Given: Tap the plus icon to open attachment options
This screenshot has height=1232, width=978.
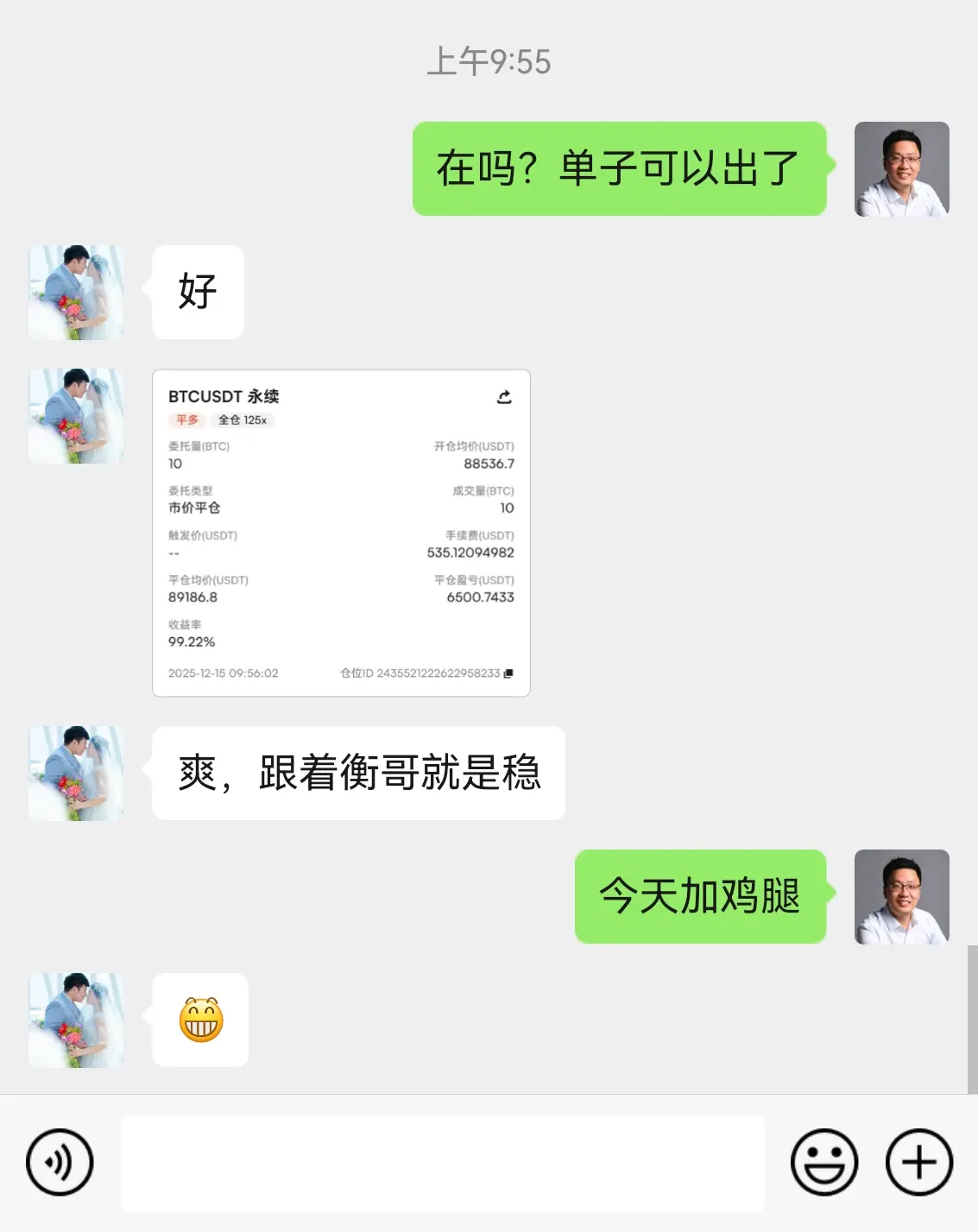Looking at the screenshot, I should click(x=918, y=1163).
